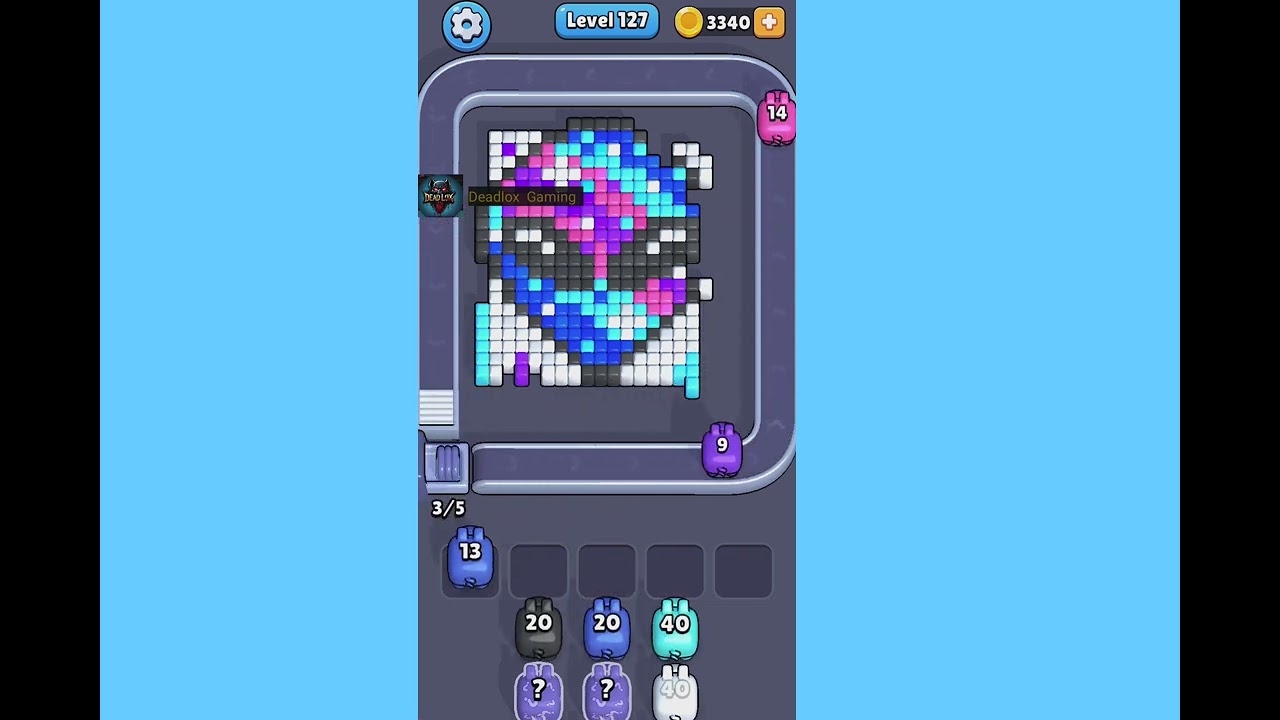
Task: Launch the blue 20 shooter
Action: tap(606, 628)
